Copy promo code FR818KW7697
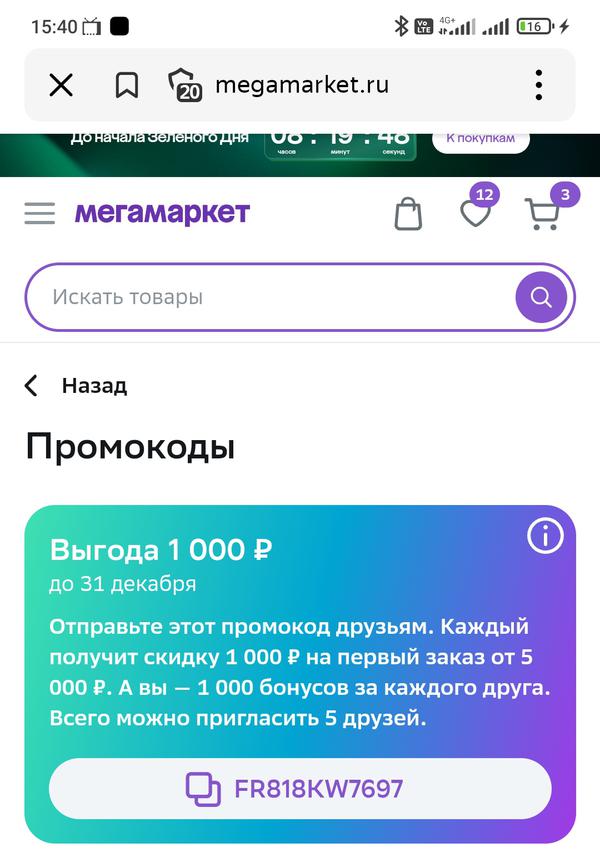The height and width of the screenshot is (863, 600). (x=300, y=789)
